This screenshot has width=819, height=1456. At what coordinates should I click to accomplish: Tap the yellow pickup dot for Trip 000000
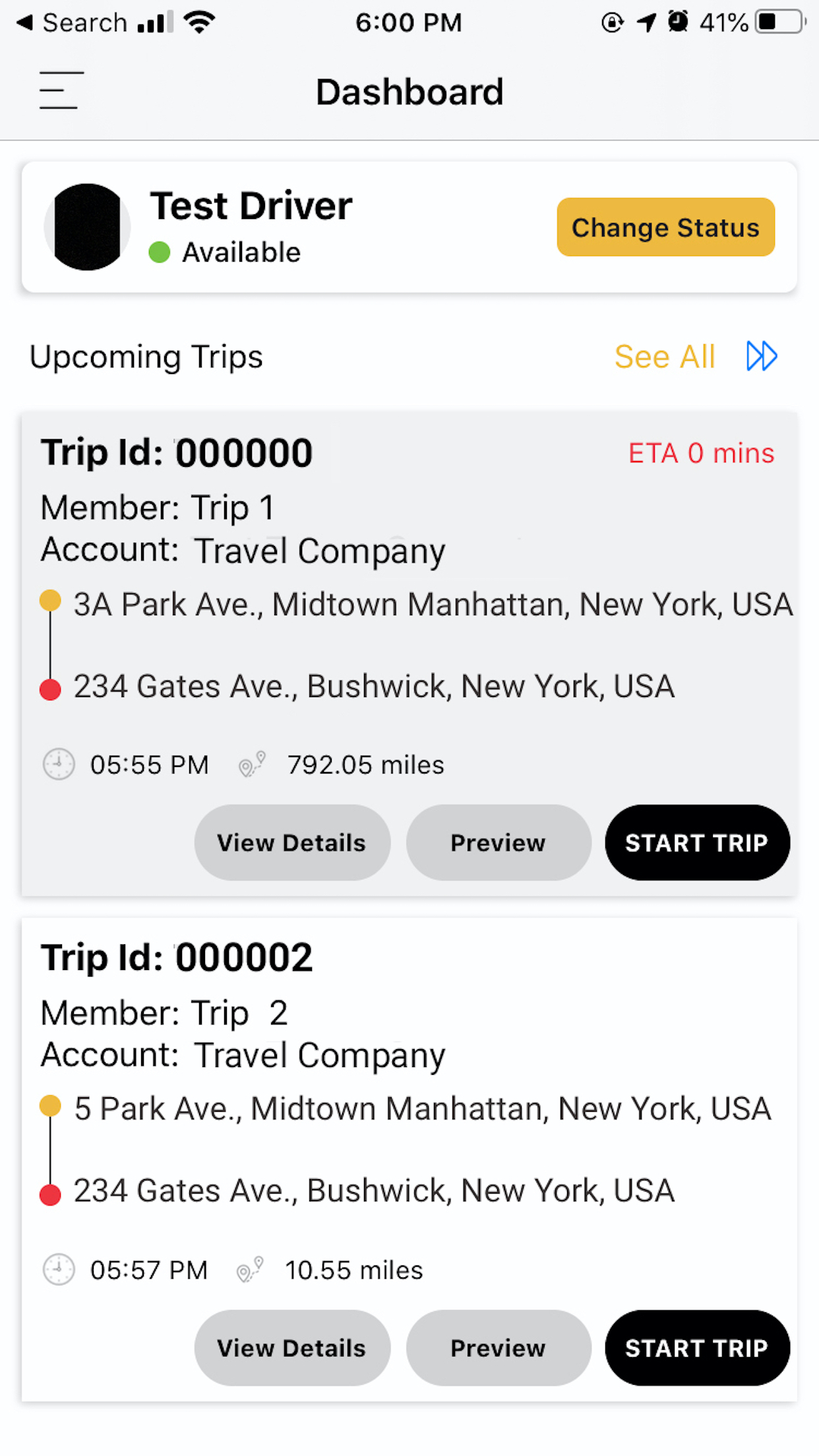point(49,600)
